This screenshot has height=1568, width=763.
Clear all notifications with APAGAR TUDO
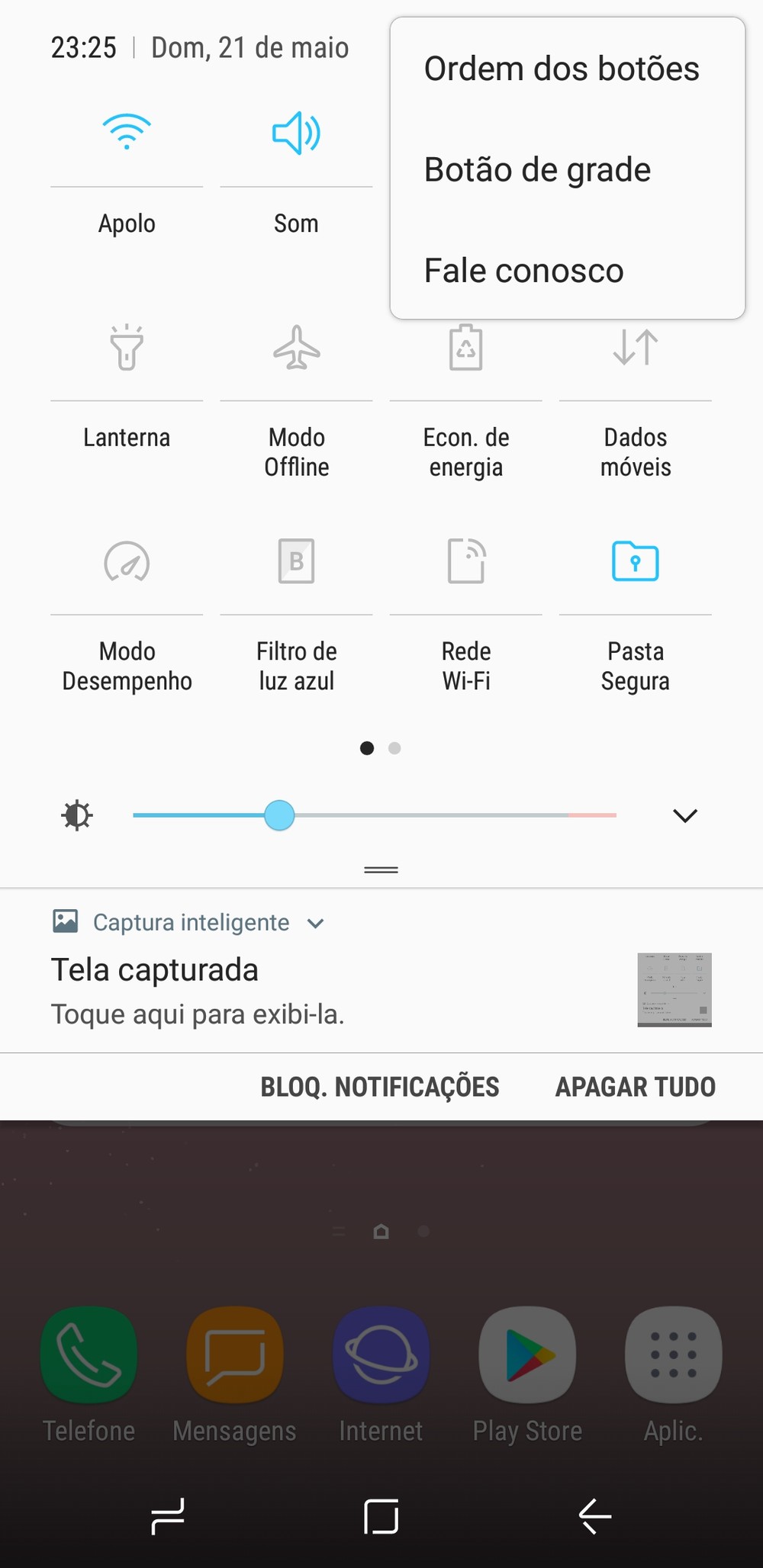635,1087
